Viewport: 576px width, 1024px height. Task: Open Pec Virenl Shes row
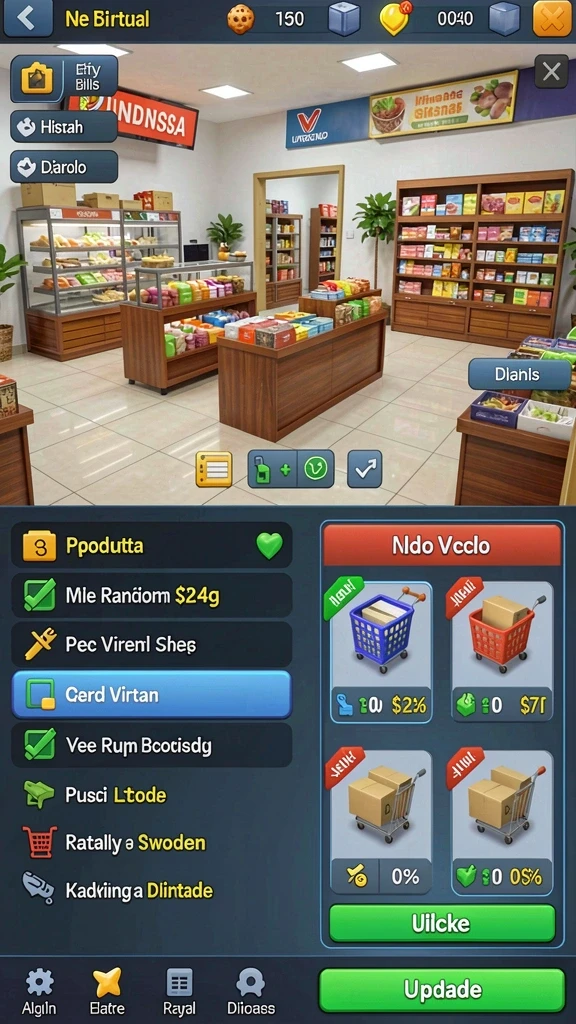click(x=152, y=645)
